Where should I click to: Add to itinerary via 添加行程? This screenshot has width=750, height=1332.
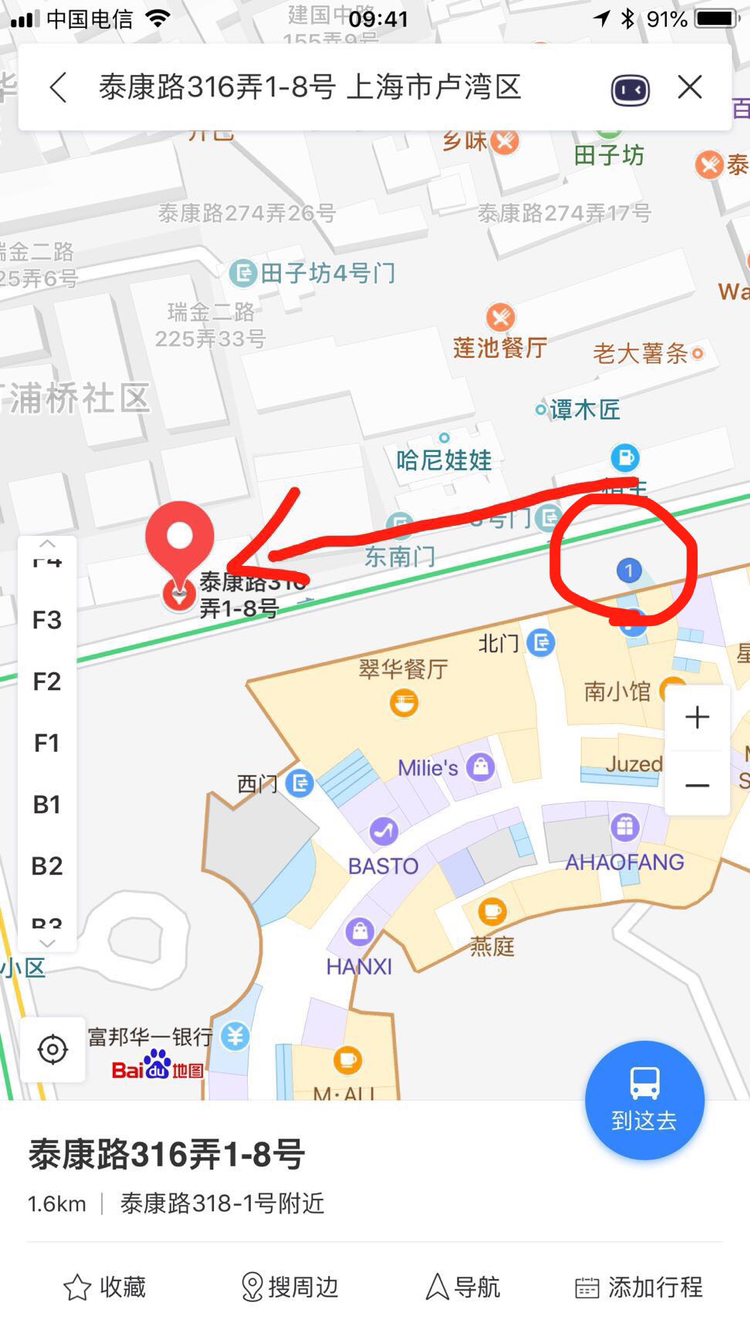(x=639, y=1287)
